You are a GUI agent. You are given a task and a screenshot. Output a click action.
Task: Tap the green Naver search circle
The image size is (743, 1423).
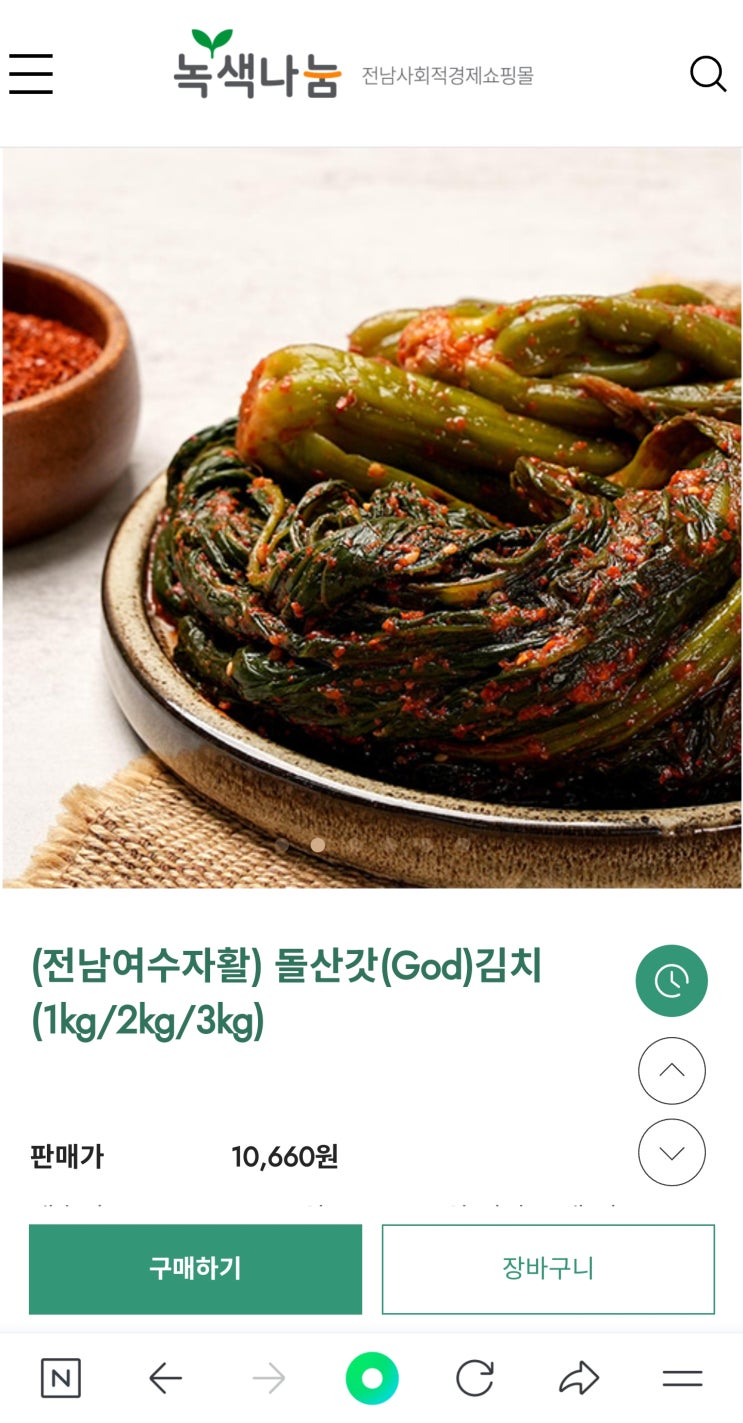(x=372, y=1379)
